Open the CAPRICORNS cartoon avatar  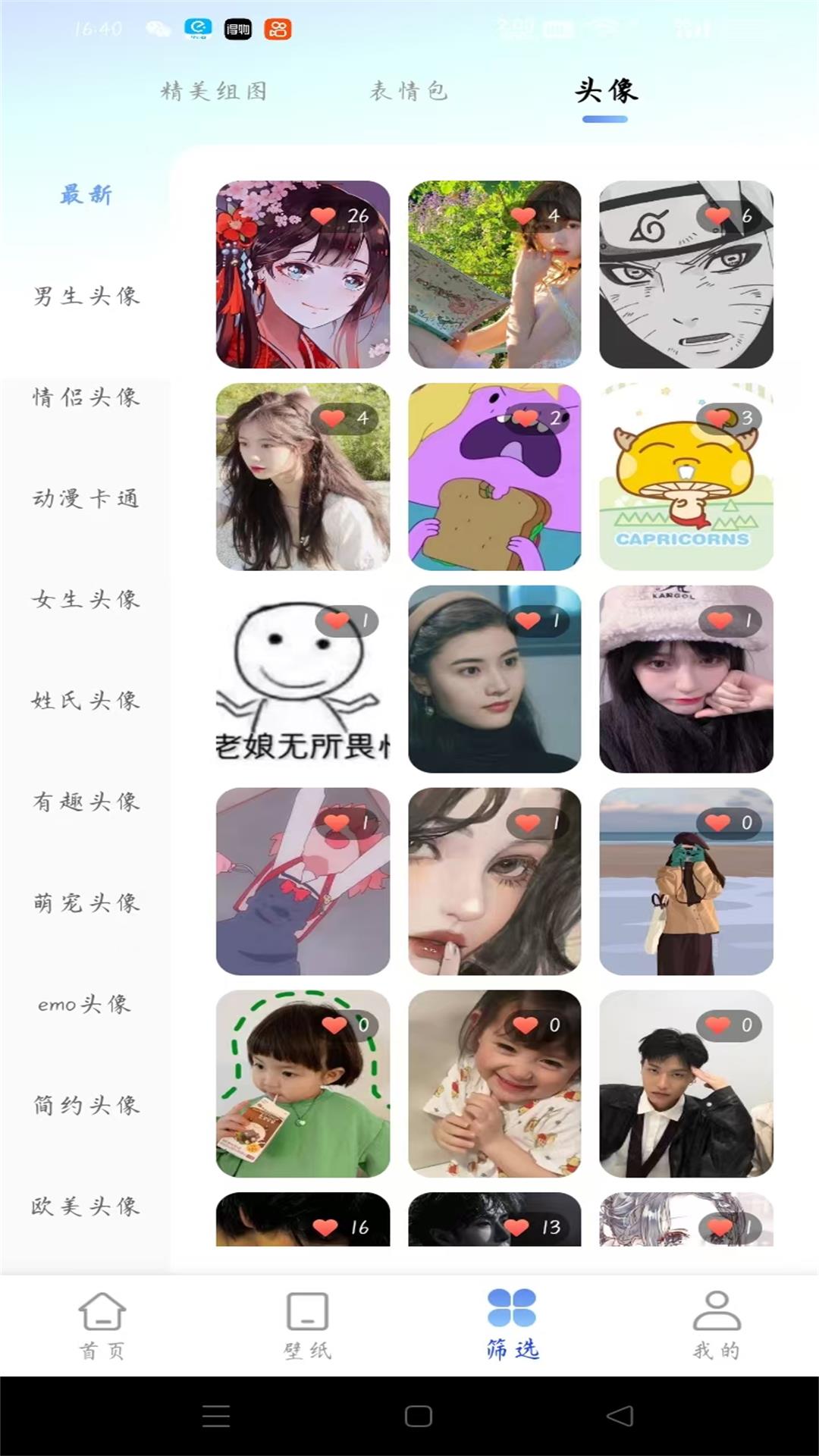tap(686, 476)
